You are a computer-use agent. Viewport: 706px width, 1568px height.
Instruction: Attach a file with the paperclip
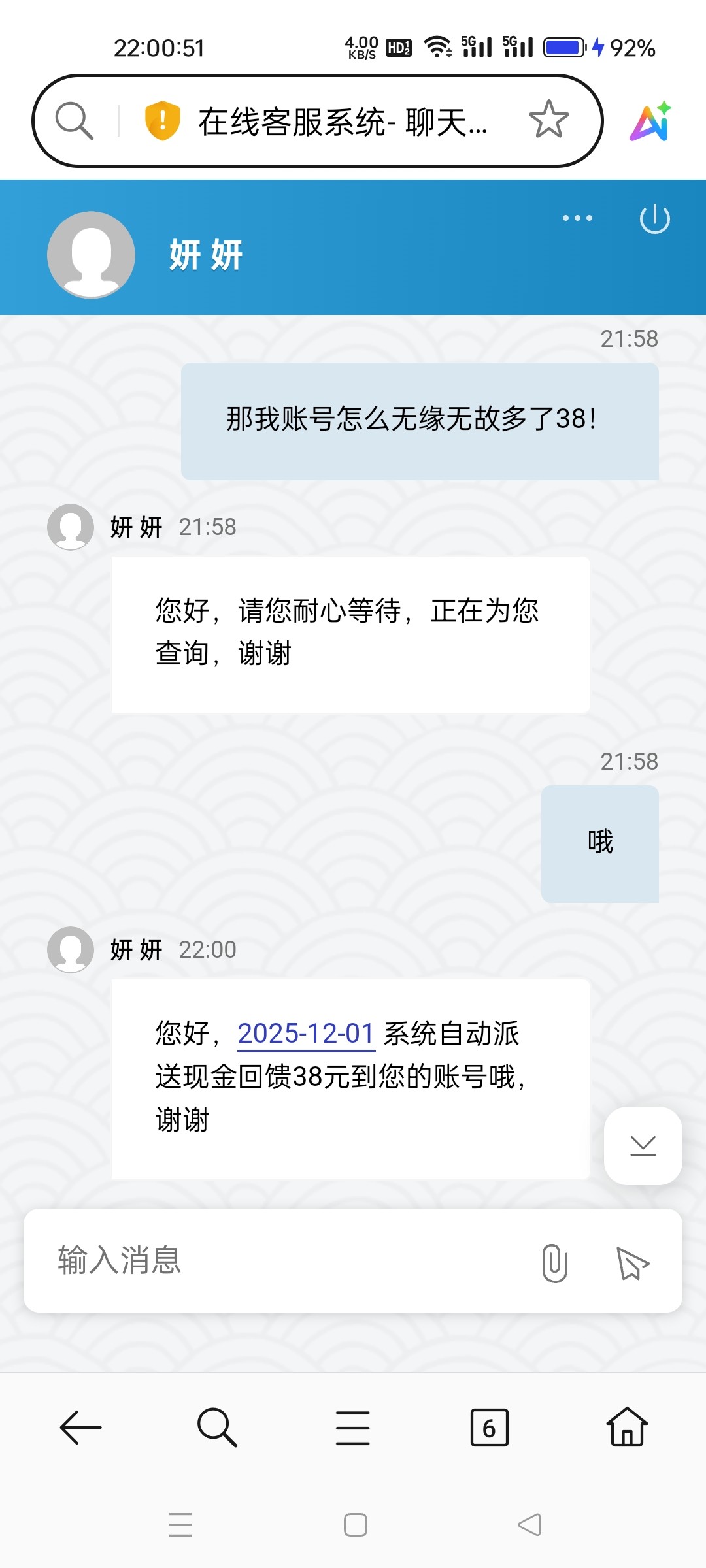point(554,1262)
